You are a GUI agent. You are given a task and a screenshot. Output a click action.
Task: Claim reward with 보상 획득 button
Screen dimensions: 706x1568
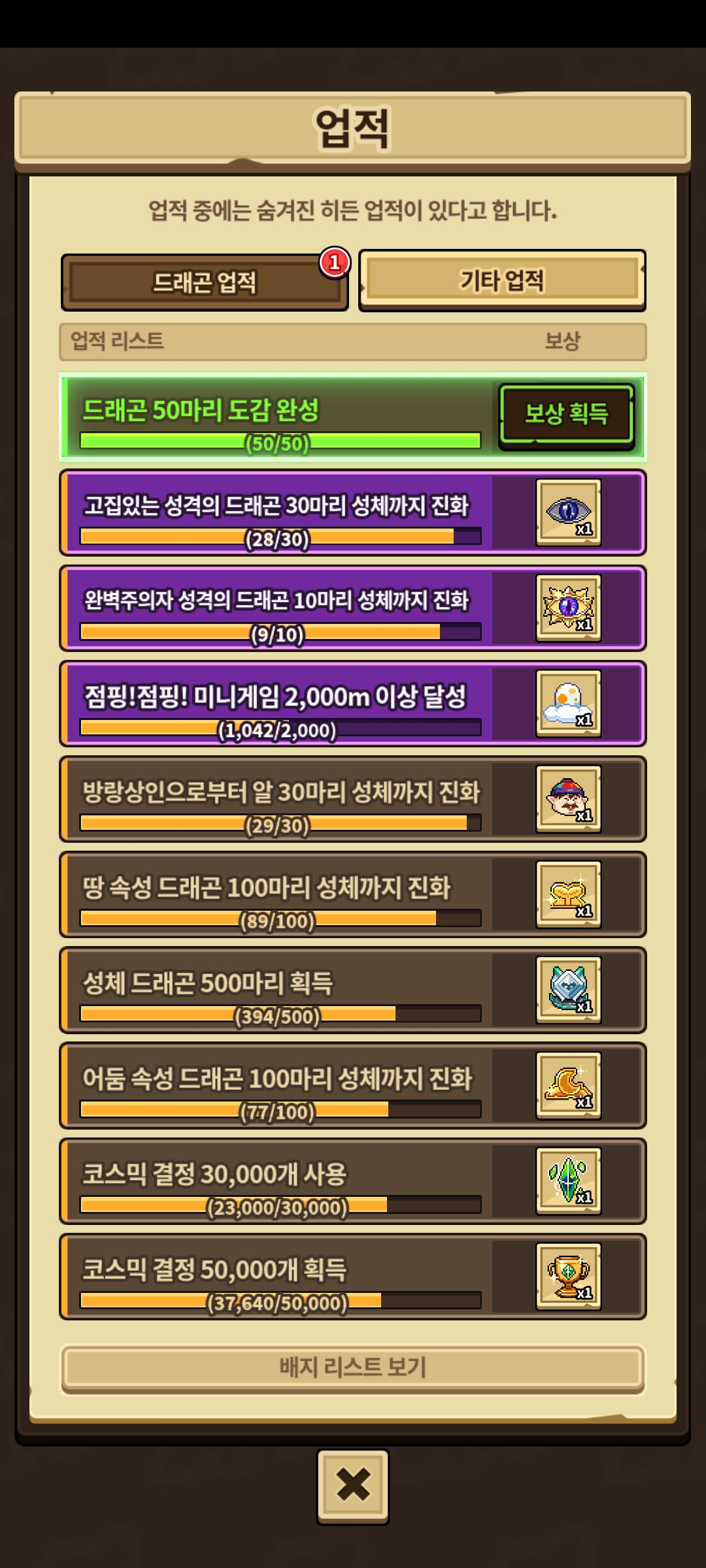(566, 414)
